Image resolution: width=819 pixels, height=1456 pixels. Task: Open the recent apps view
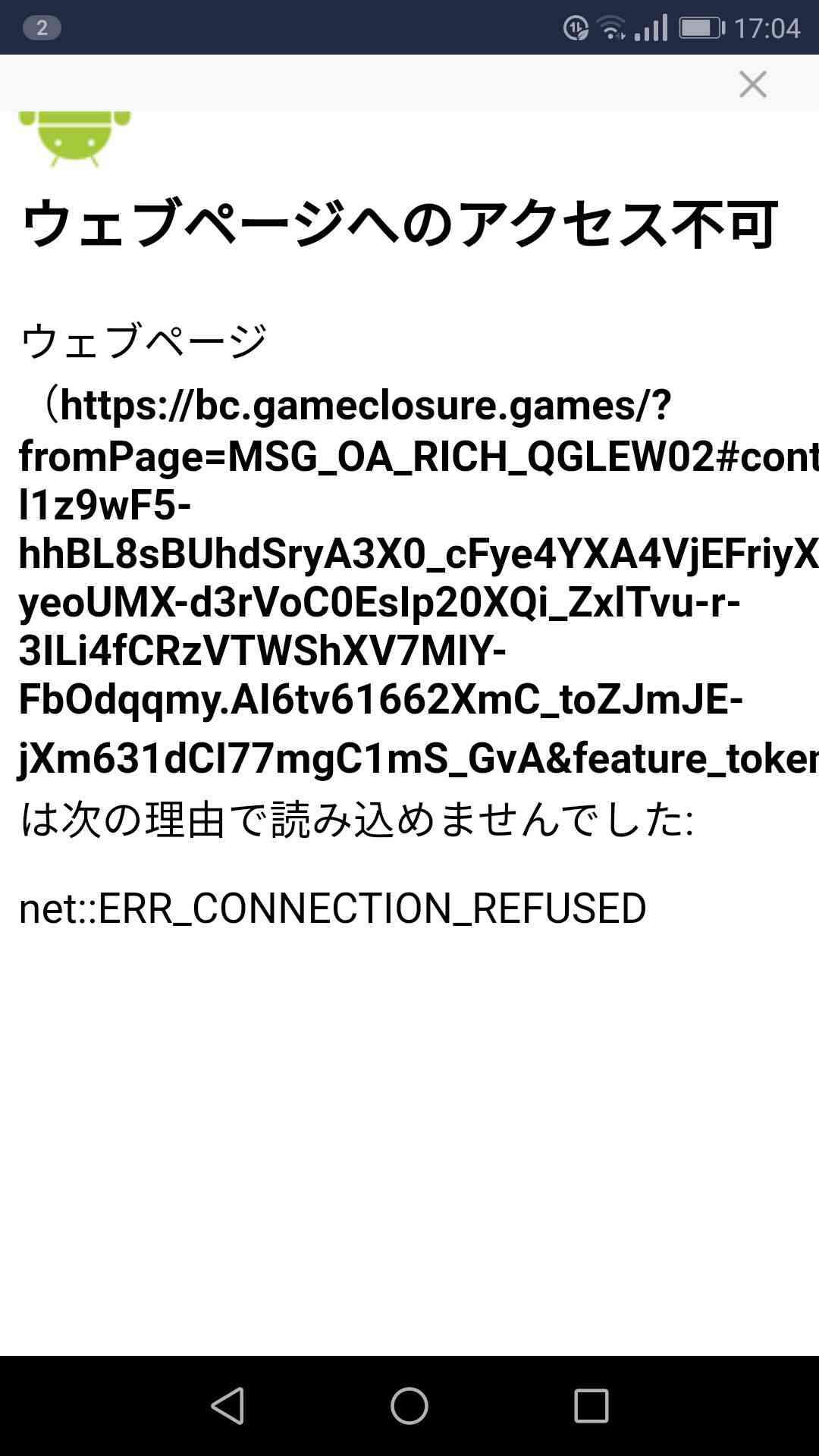(x=591, y=1406)
